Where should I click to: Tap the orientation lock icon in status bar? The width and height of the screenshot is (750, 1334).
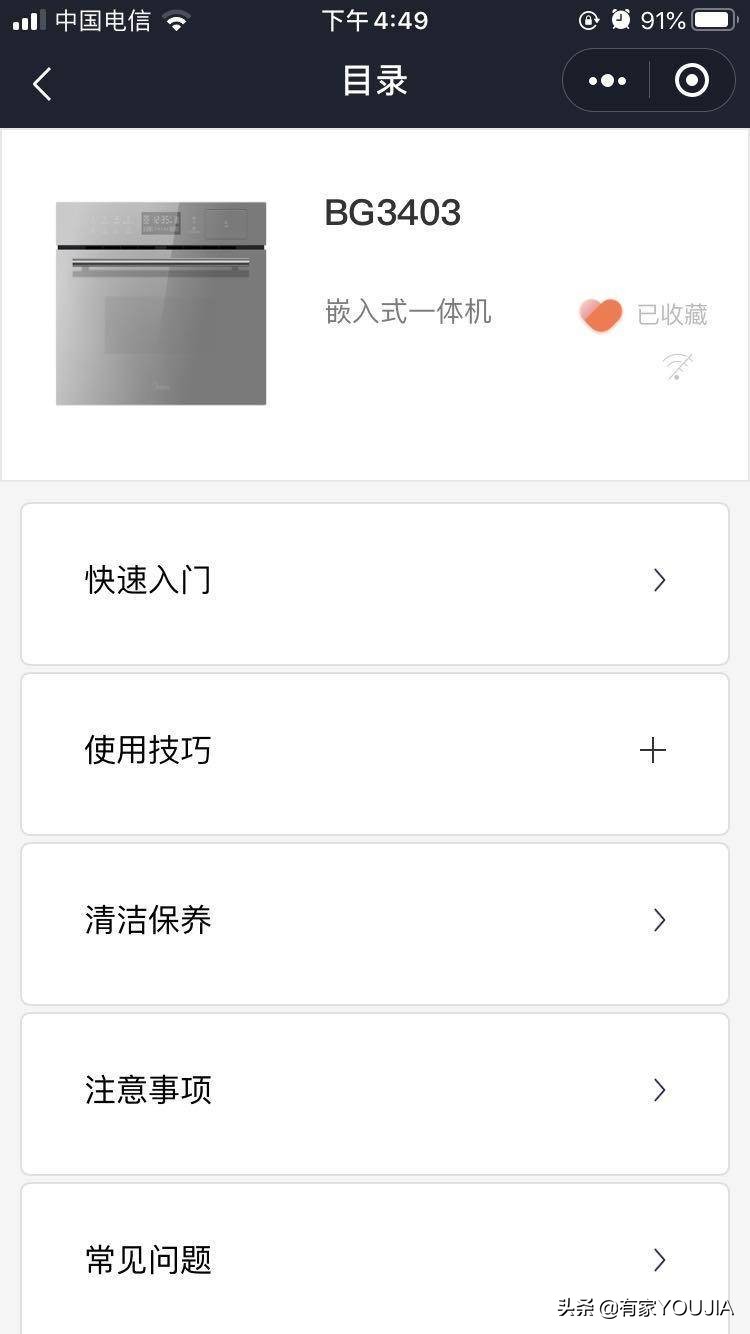[589, 19]
